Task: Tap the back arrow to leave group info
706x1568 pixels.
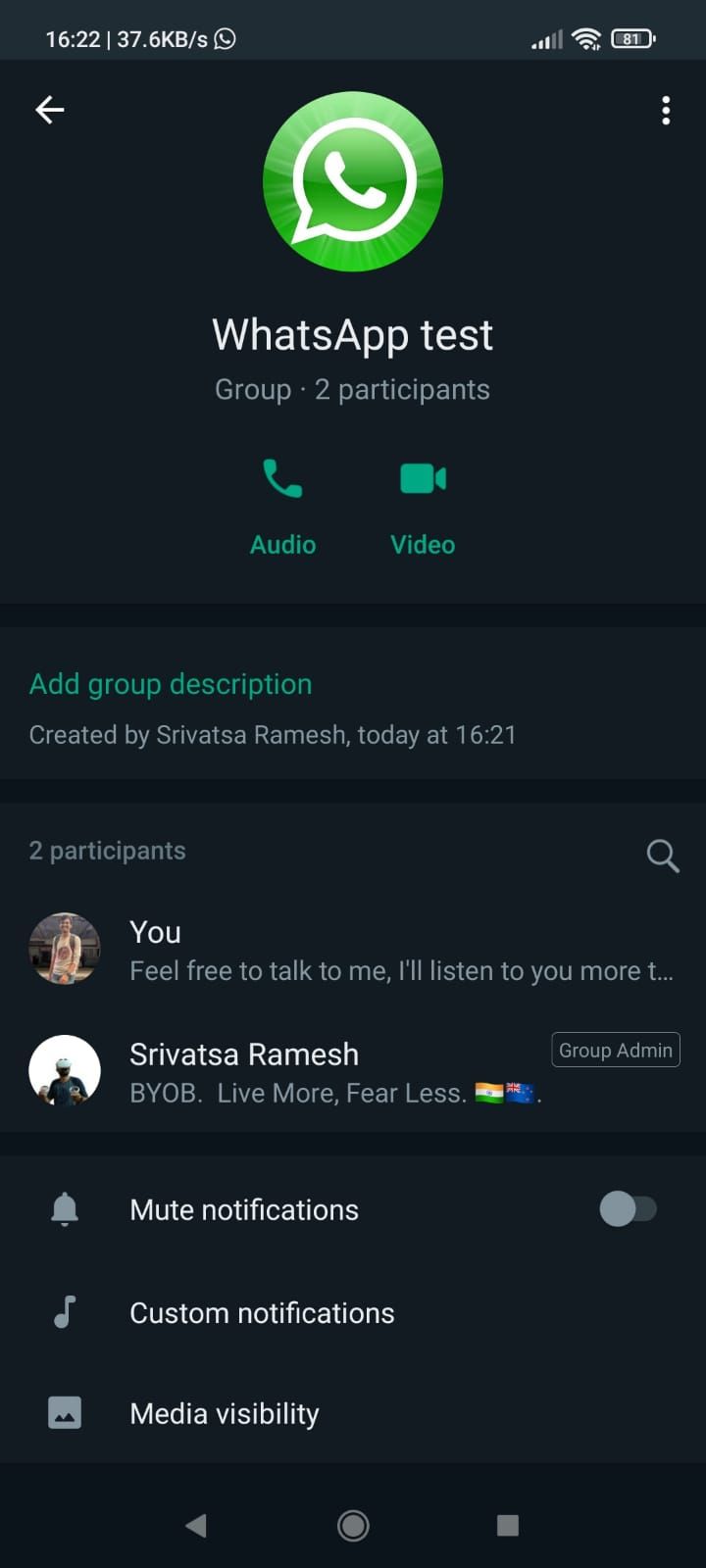Action: (x=50, y=110)
